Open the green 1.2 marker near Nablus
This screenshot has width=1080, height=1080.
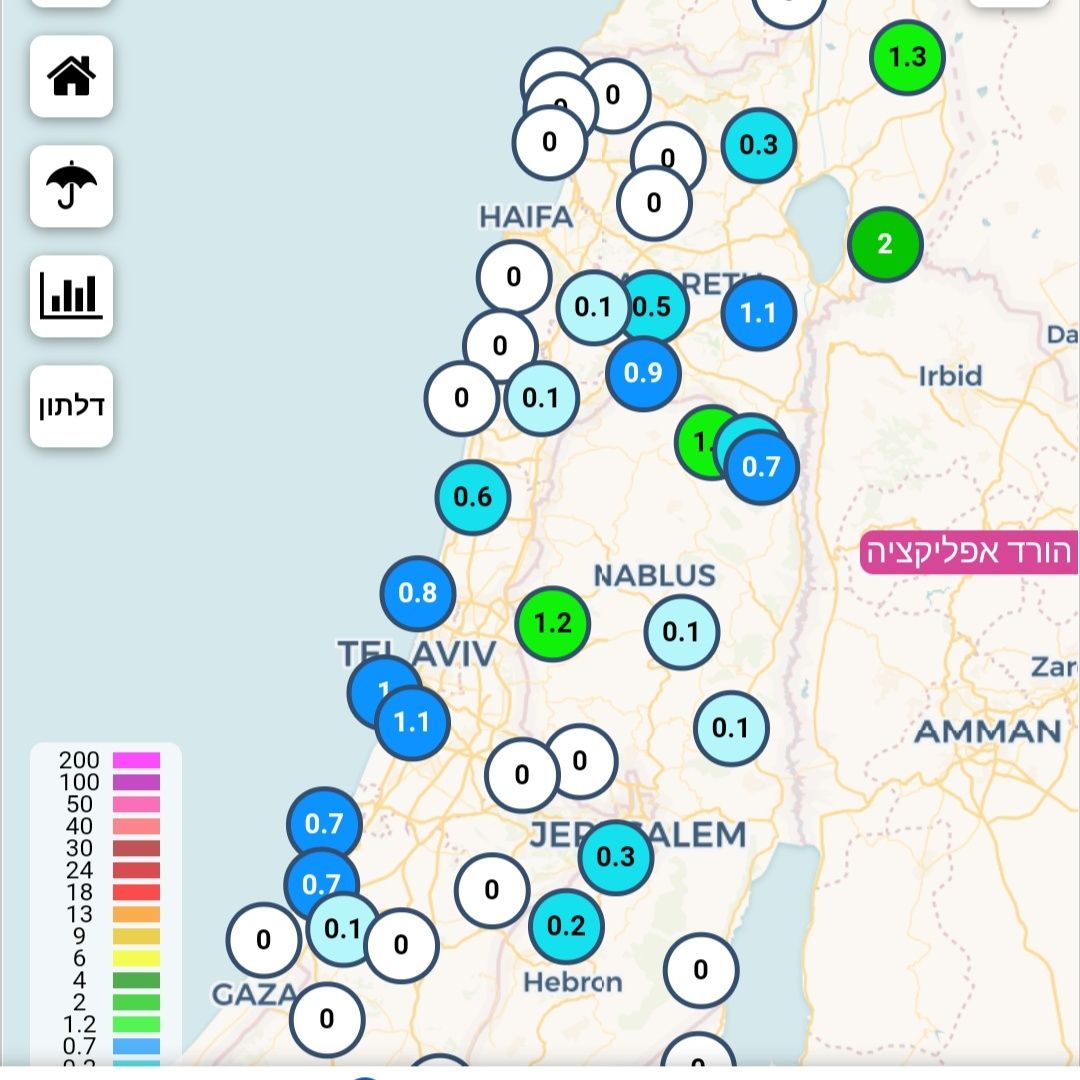pos(552,624)
